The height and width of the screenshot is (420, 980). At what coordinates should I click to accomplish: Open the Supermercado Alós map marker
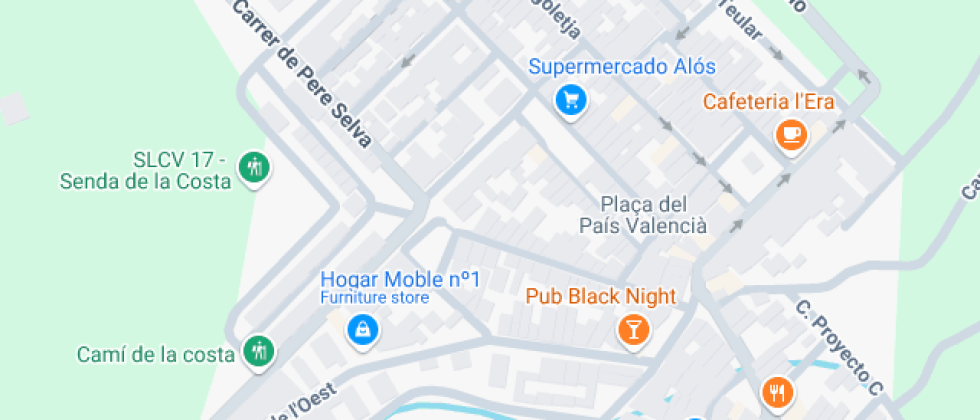(570, 99)
